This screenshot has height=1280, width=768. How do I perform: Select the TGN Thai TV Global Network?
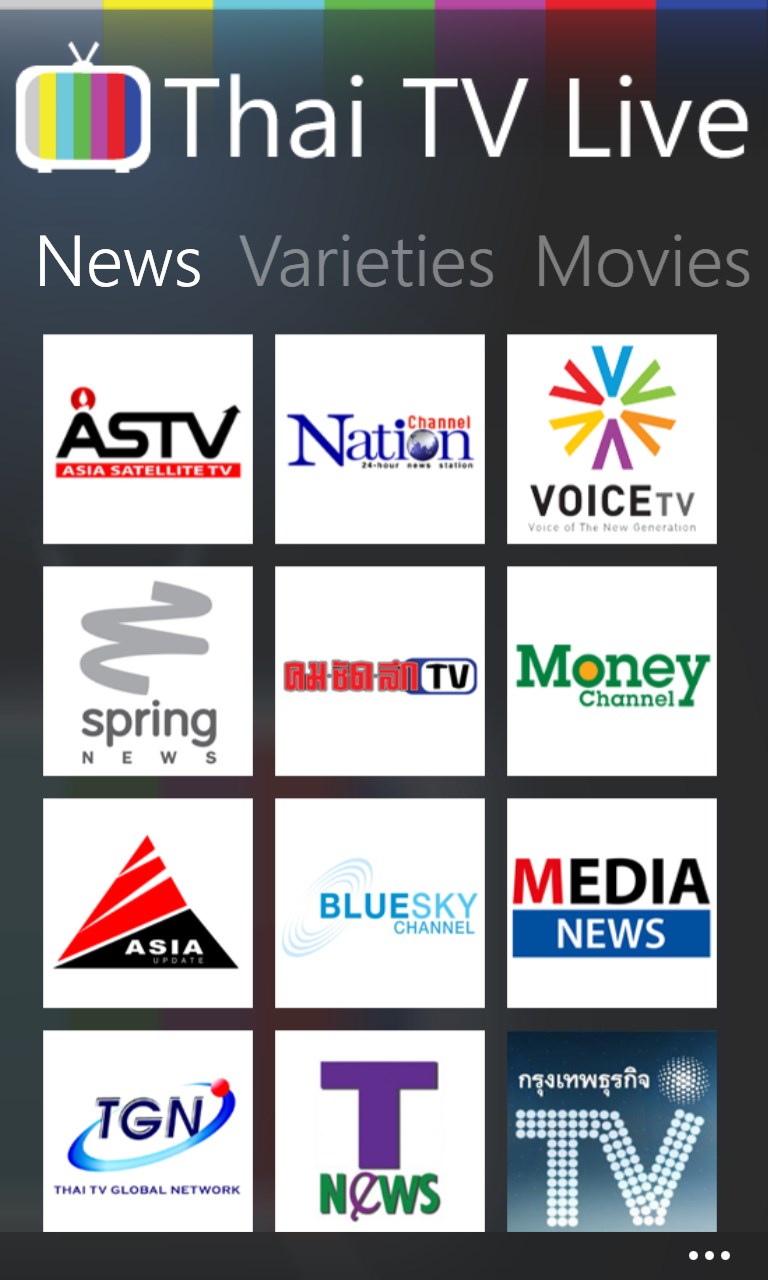(147, 1131)
